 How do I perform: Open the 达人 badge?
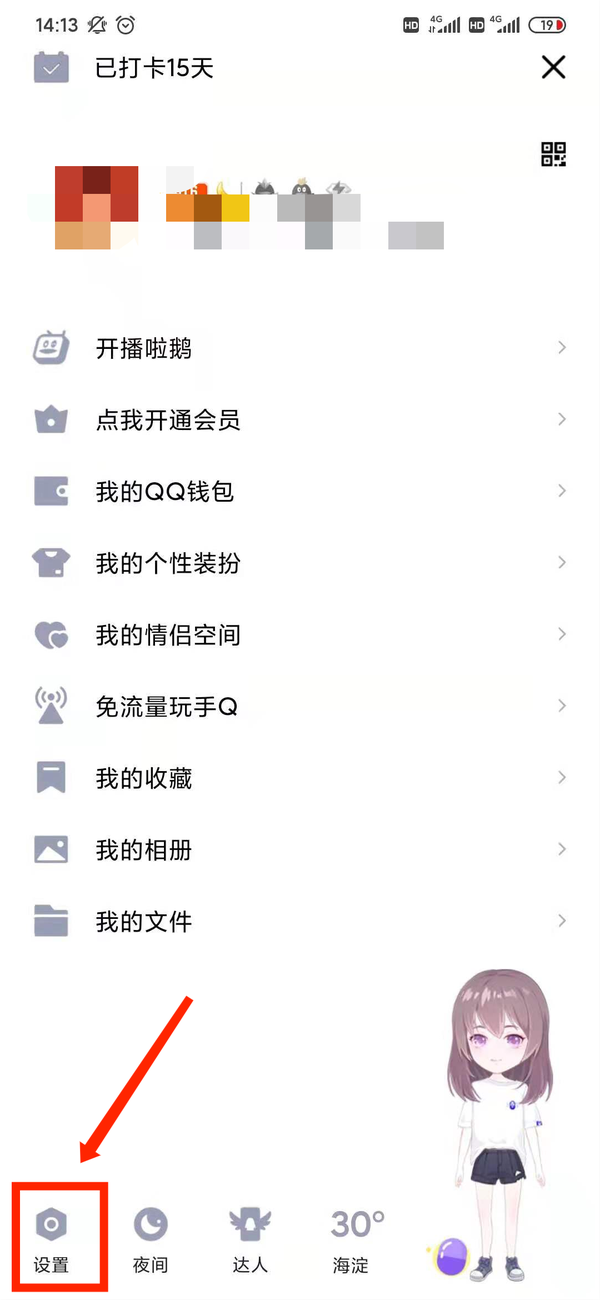pyautogui.click(x=249, y=1237)
